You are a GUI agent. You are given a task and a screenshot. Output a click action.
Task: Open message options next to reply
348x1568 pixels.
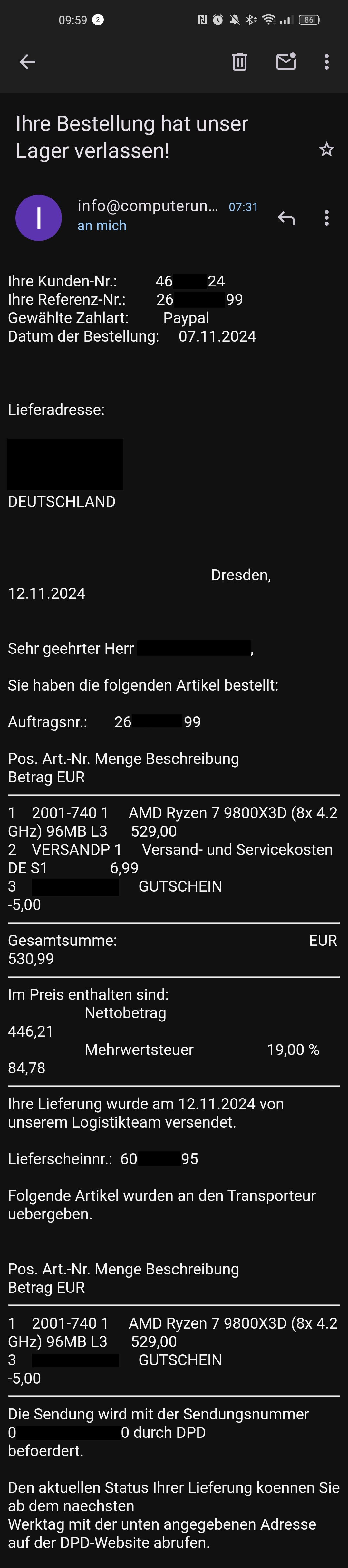pos(327,218)
